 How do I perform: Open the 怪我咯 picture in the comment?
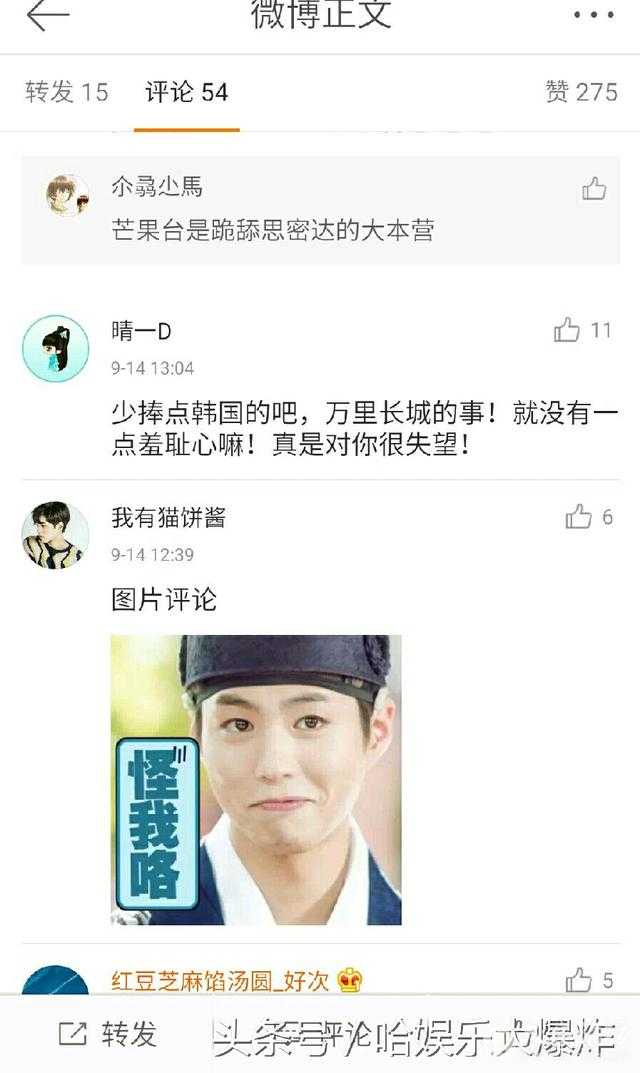click(x=255, y=780)
